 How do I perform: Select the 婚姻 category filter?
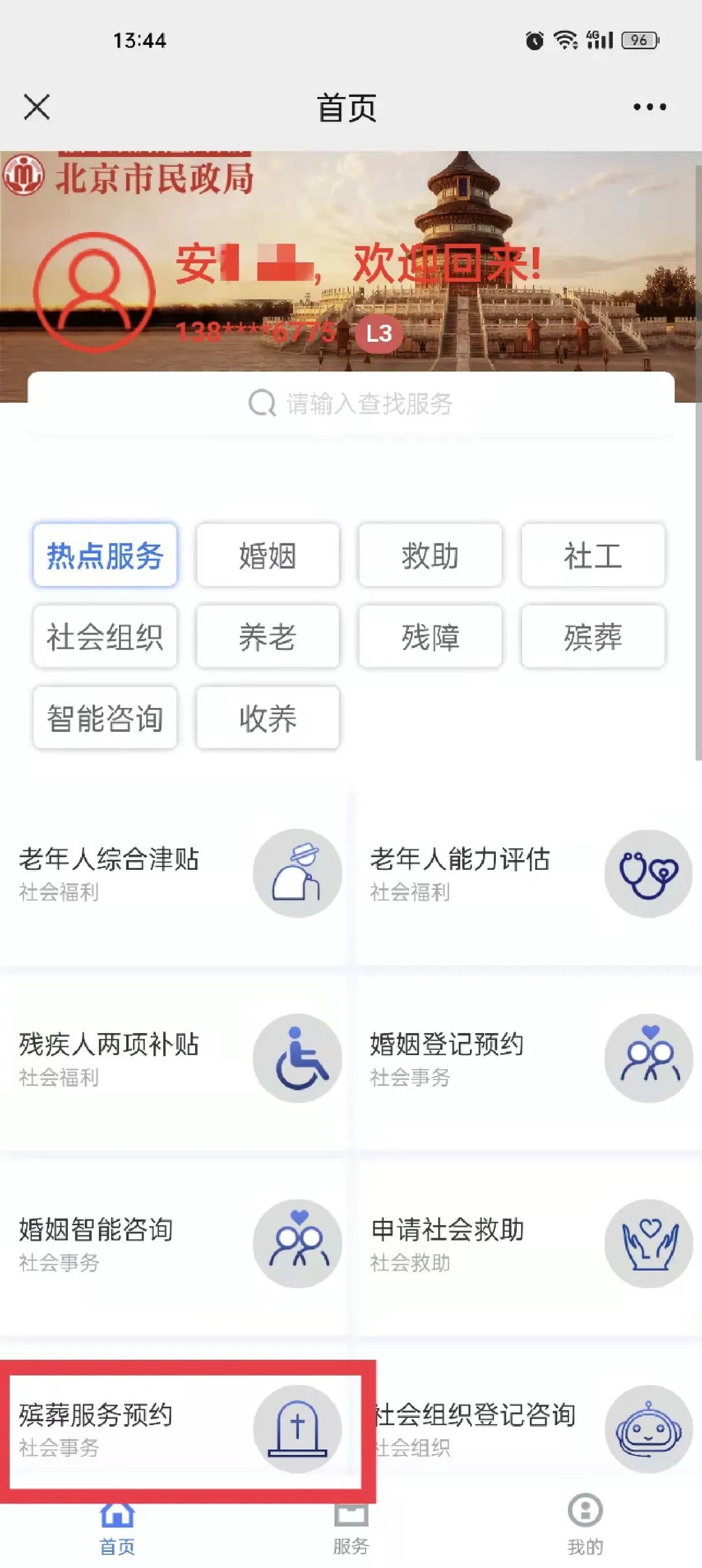click(267, 556)
